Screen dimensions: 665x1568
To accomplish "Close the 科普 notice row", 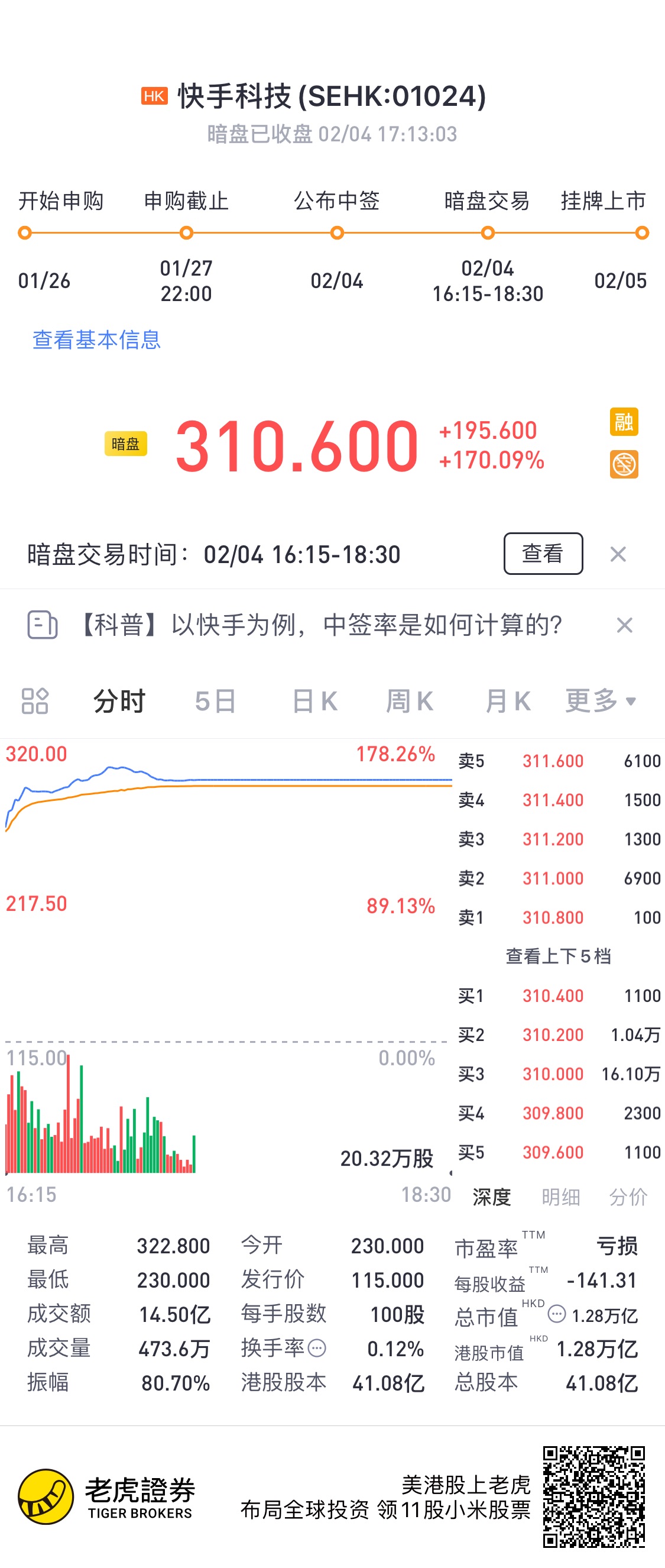I will pos(624,625).
